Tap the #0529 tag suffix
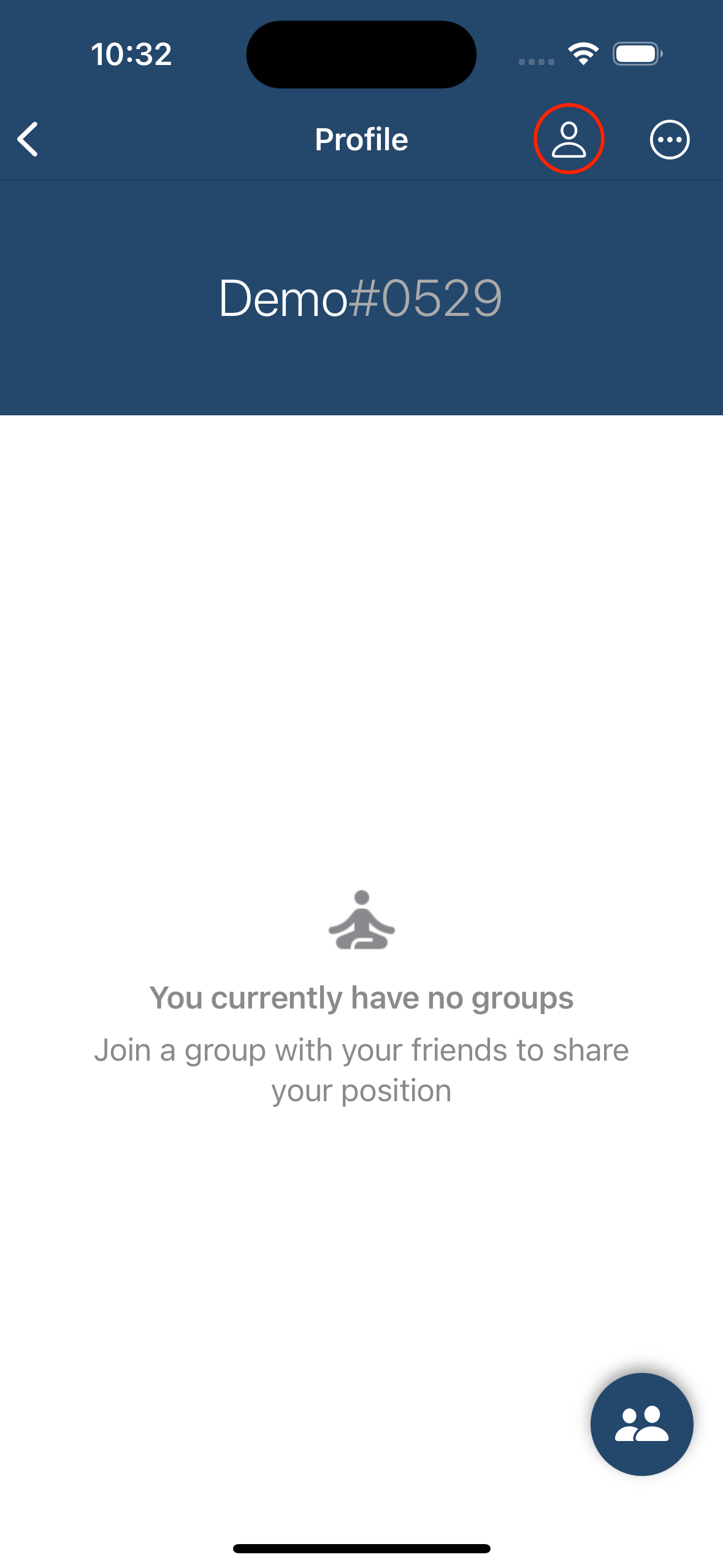The height and width of the screenshot is (1568, 723). [424, 298]
